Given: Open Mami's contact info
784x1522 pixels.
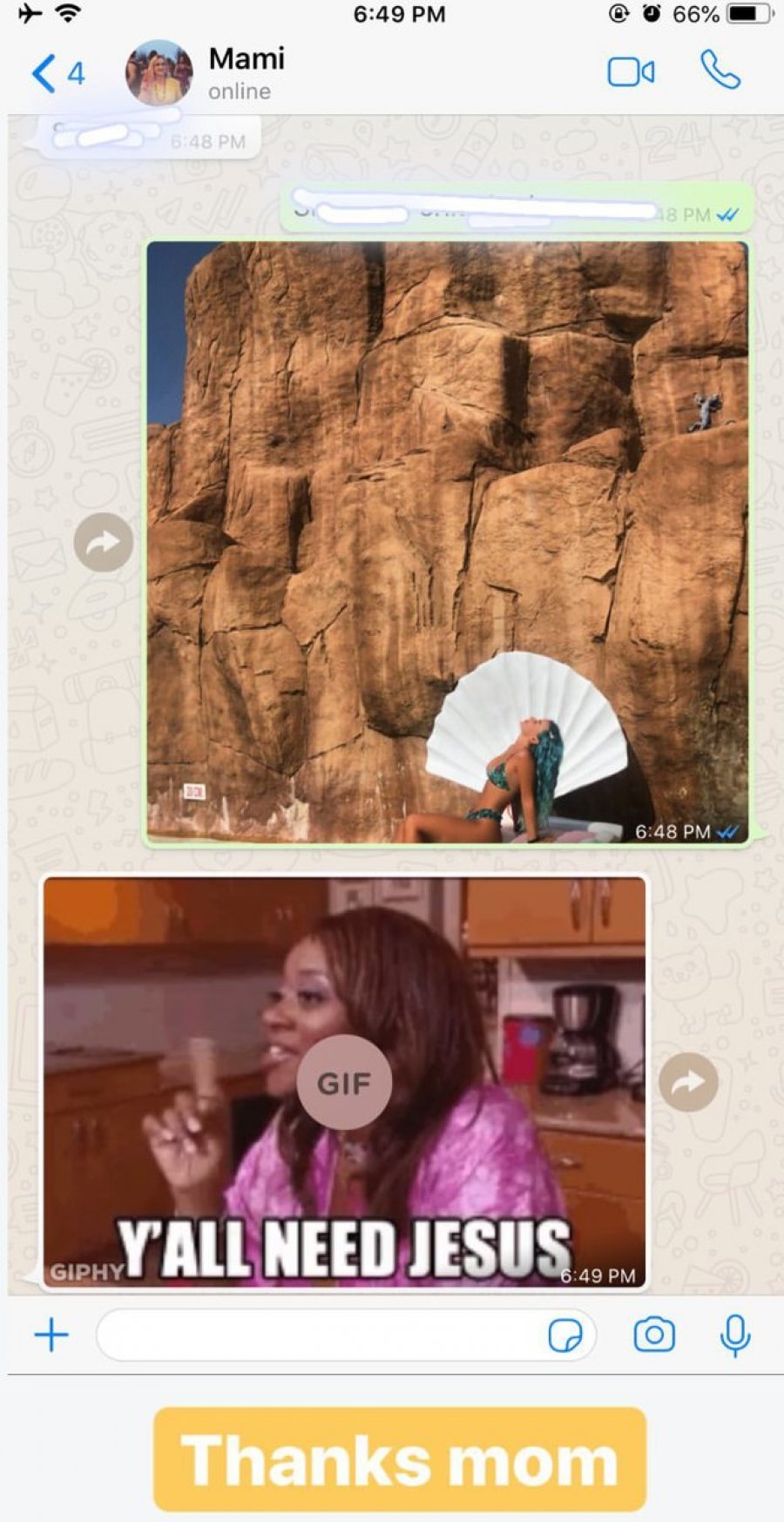Looking at the screenshot, I should point(247,72).
